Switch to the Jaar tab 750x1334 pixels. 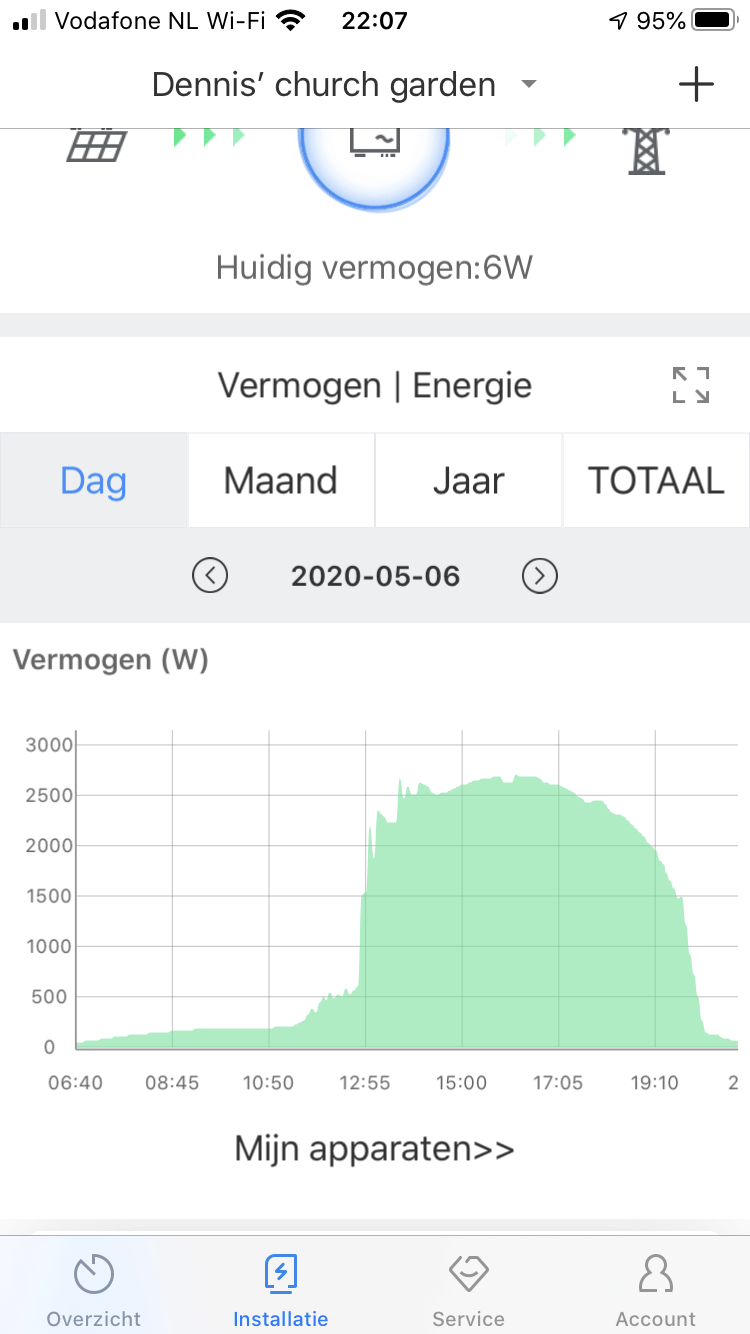click(x=469, y=481)
